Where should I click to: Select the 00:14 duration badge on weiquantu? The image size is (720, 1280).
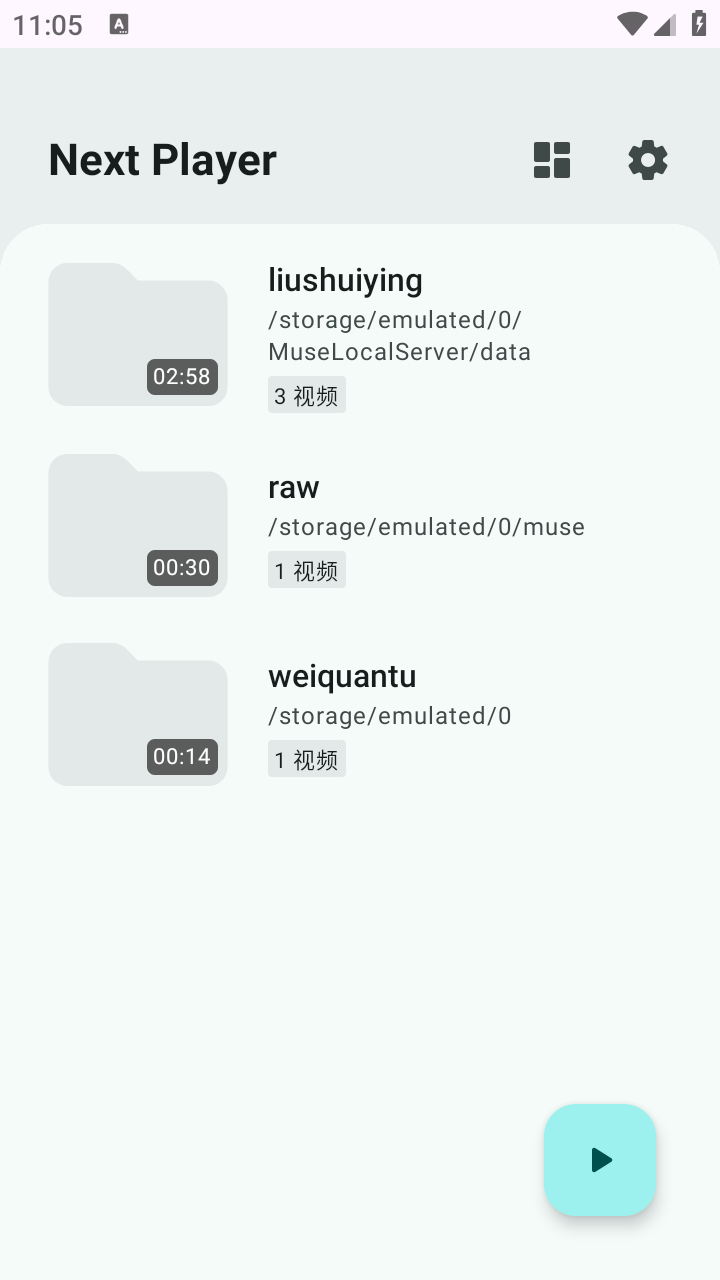tap(181, 756)
